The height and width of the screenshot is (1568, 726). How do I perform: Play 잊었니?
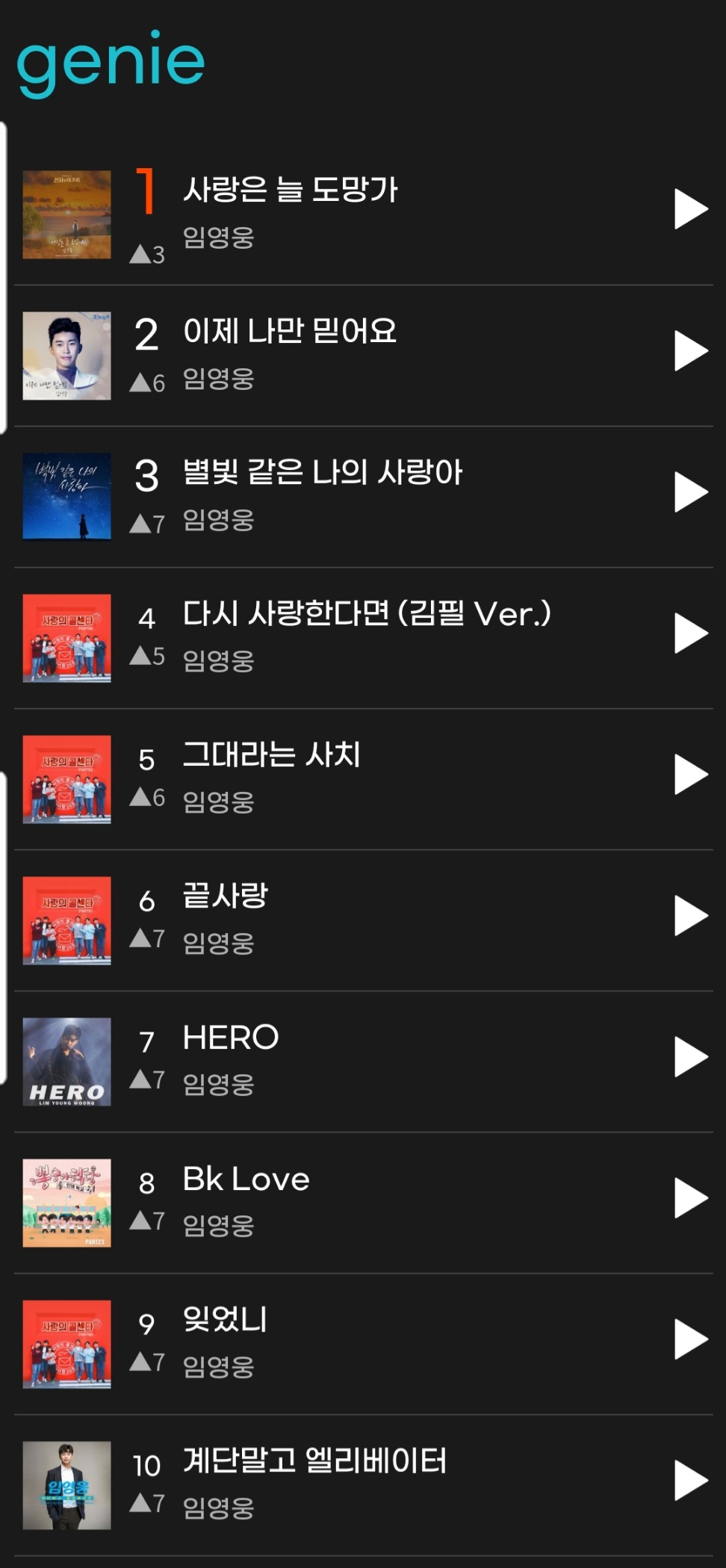pyautogui.click(x=691, y=1339)
